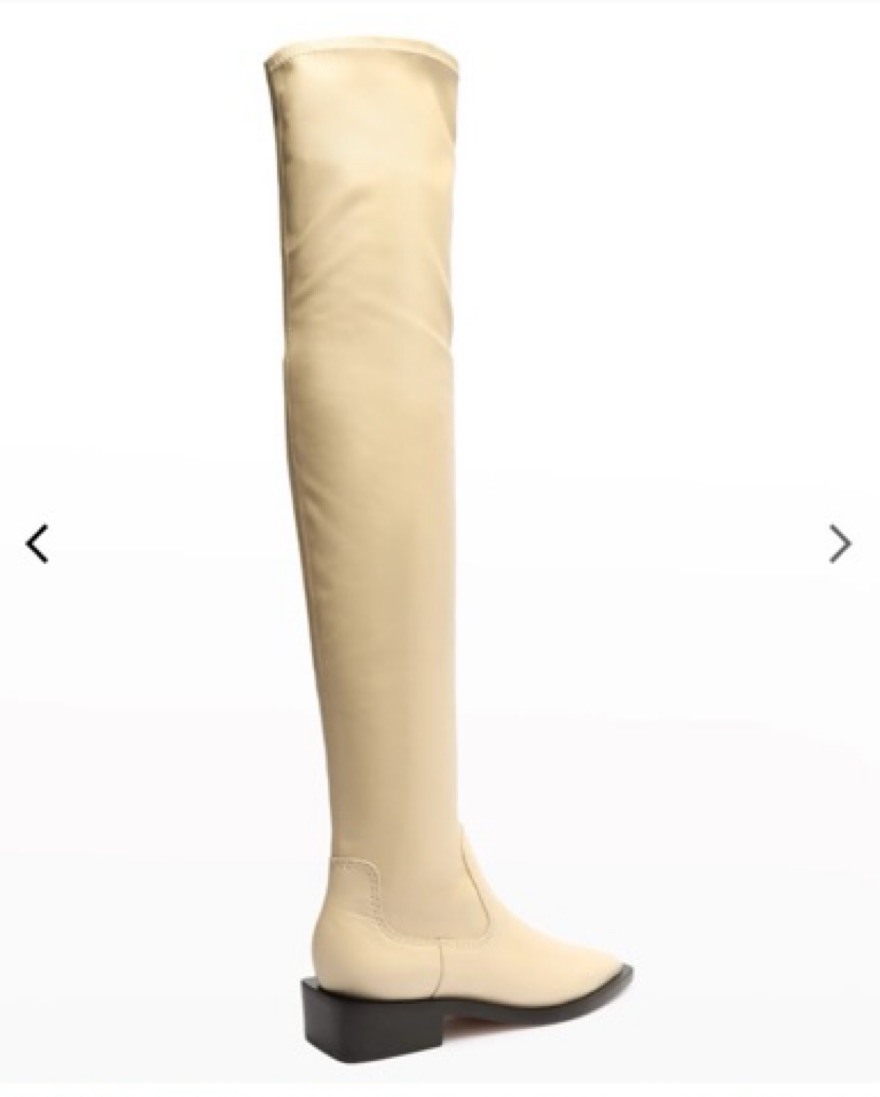Go to the next product photo
This screenshot has height=1097, width=880.
tap(840, 544)
